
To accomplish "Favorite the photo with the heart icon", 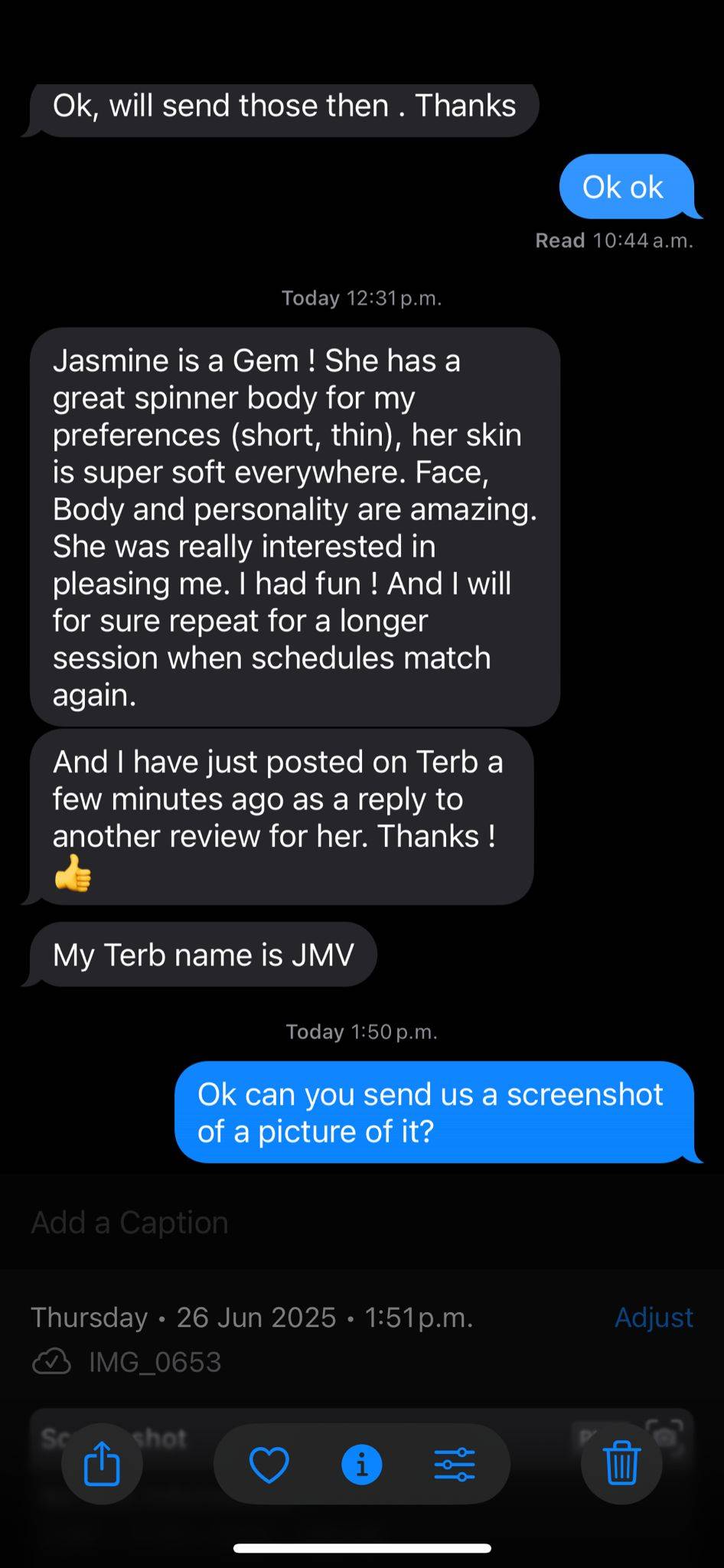I will (269, 1464).
